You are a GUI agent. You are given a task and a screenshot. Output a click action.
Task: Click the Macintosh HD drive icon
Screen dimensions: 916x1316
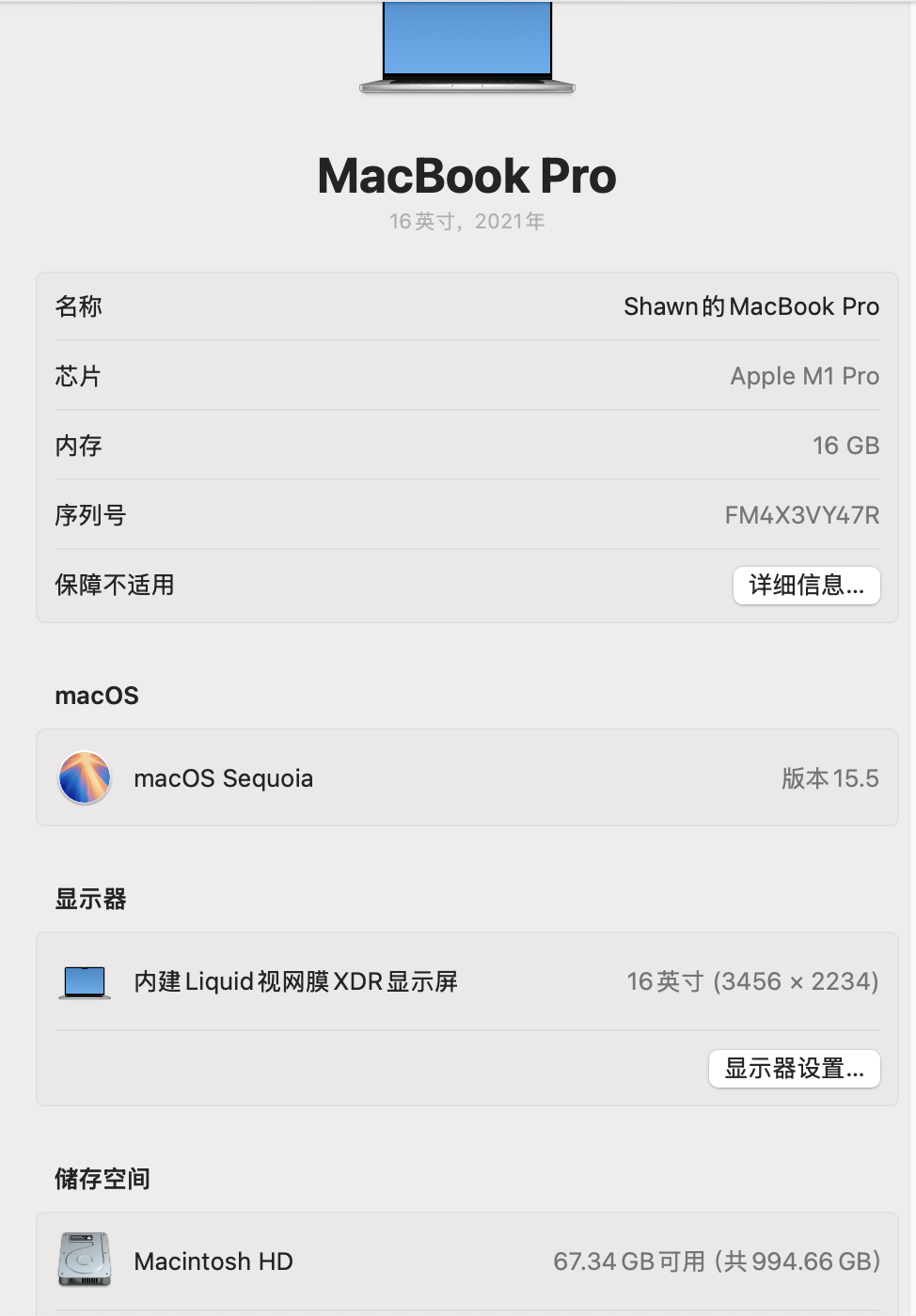[x=84, y=1259]
